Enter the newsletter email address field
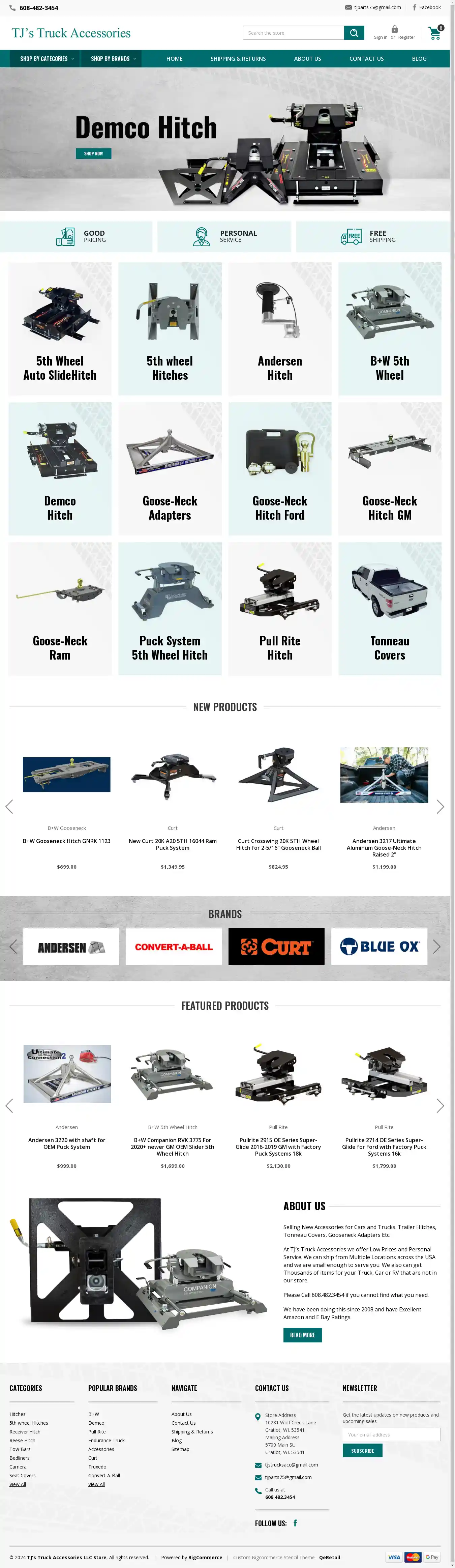The image size is (455, 1568). tap(391, 1435)
